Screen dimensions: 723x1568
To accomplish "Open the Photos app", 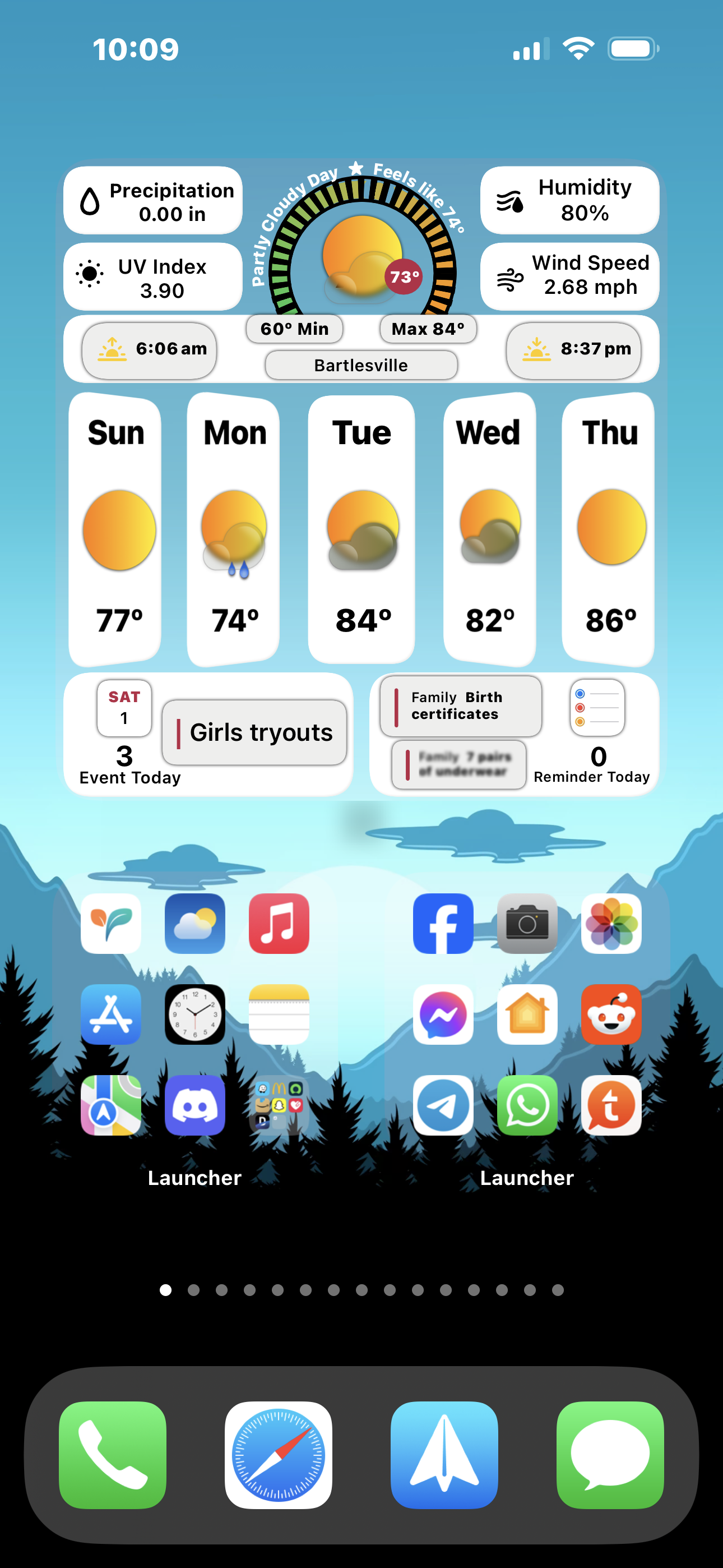I will (x=611, y=923).
